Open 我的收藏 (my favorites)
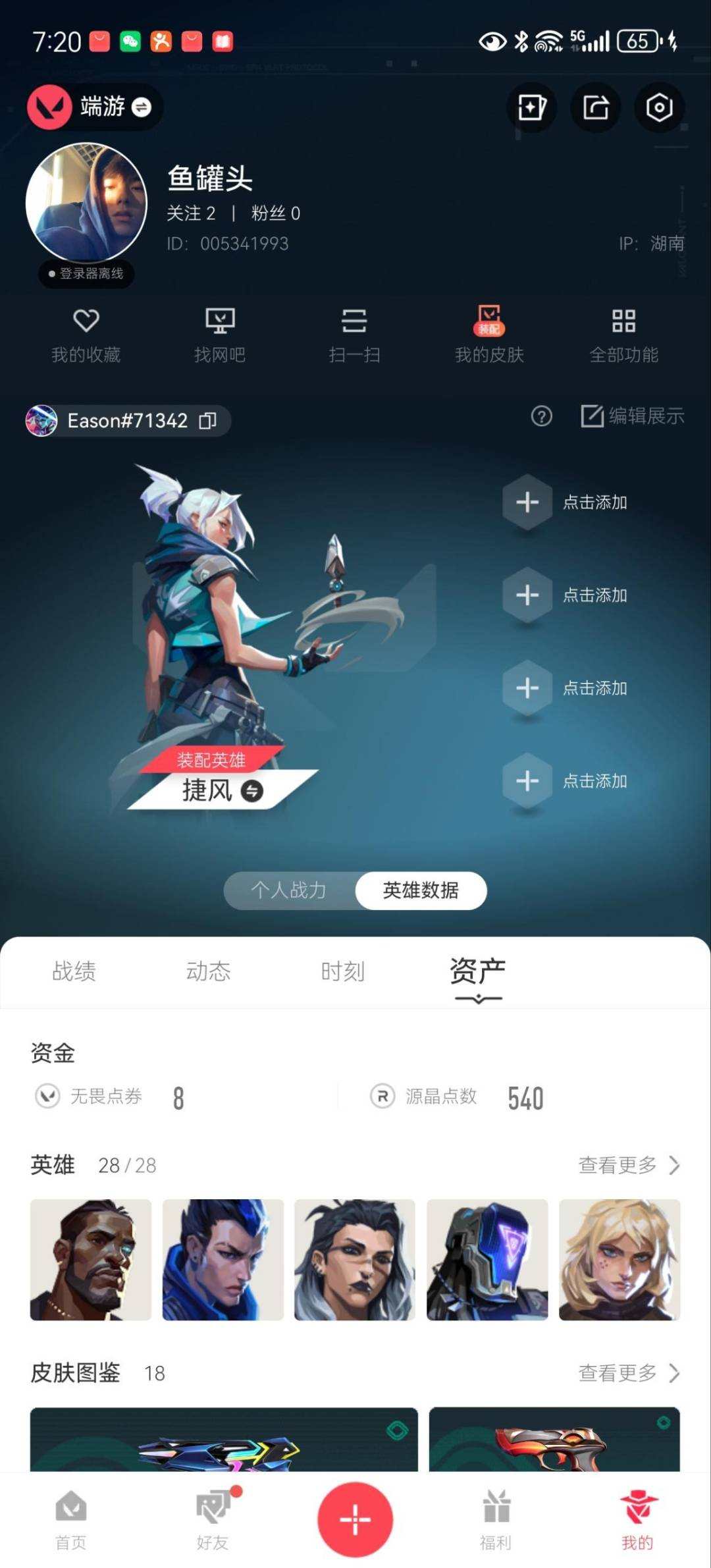The width and height of the screenshot is (711, 1568). coord(85,335)
